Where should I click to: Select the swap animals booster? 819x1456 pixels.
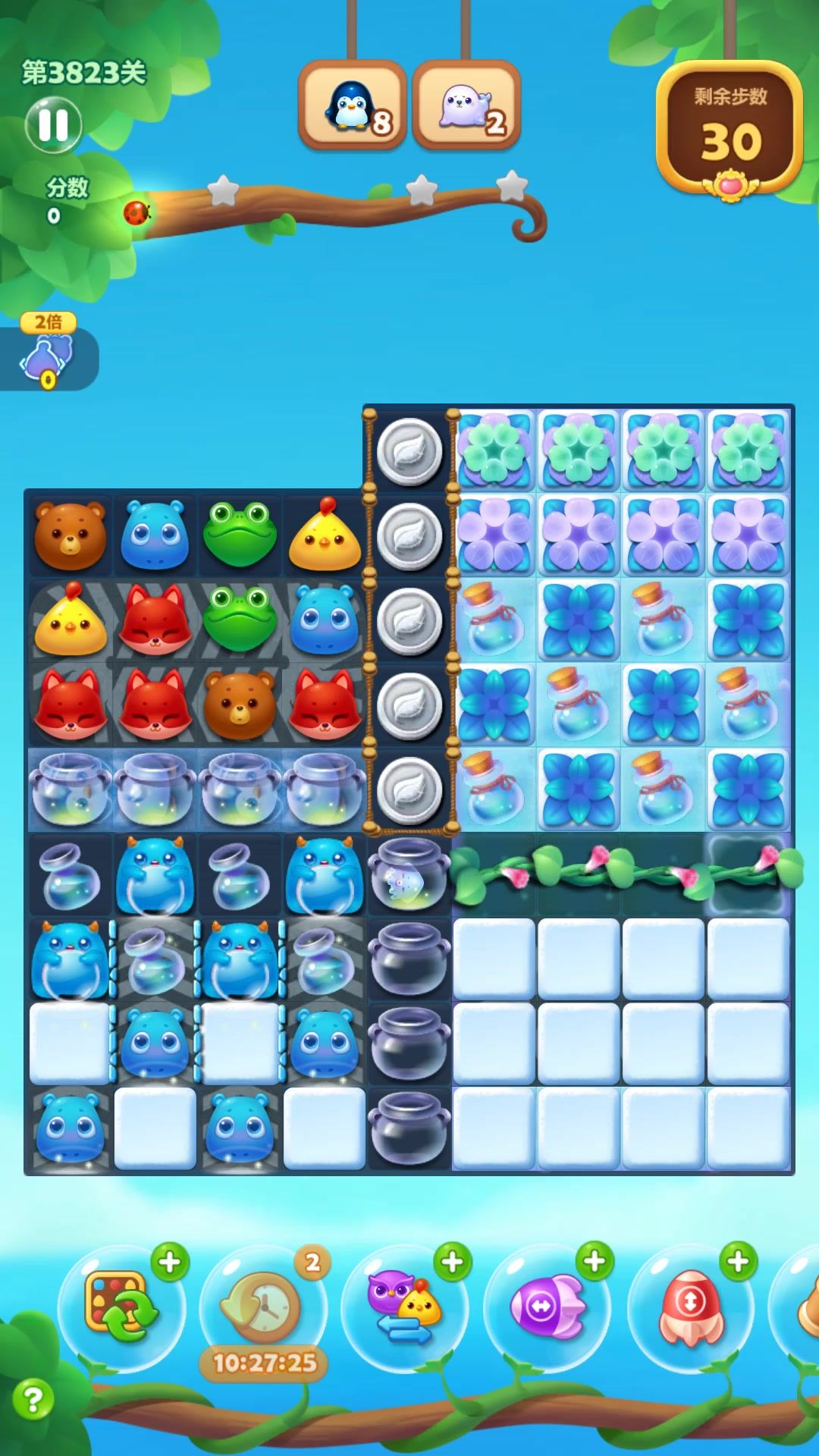pyautogui.click(x=404, y=1307)
